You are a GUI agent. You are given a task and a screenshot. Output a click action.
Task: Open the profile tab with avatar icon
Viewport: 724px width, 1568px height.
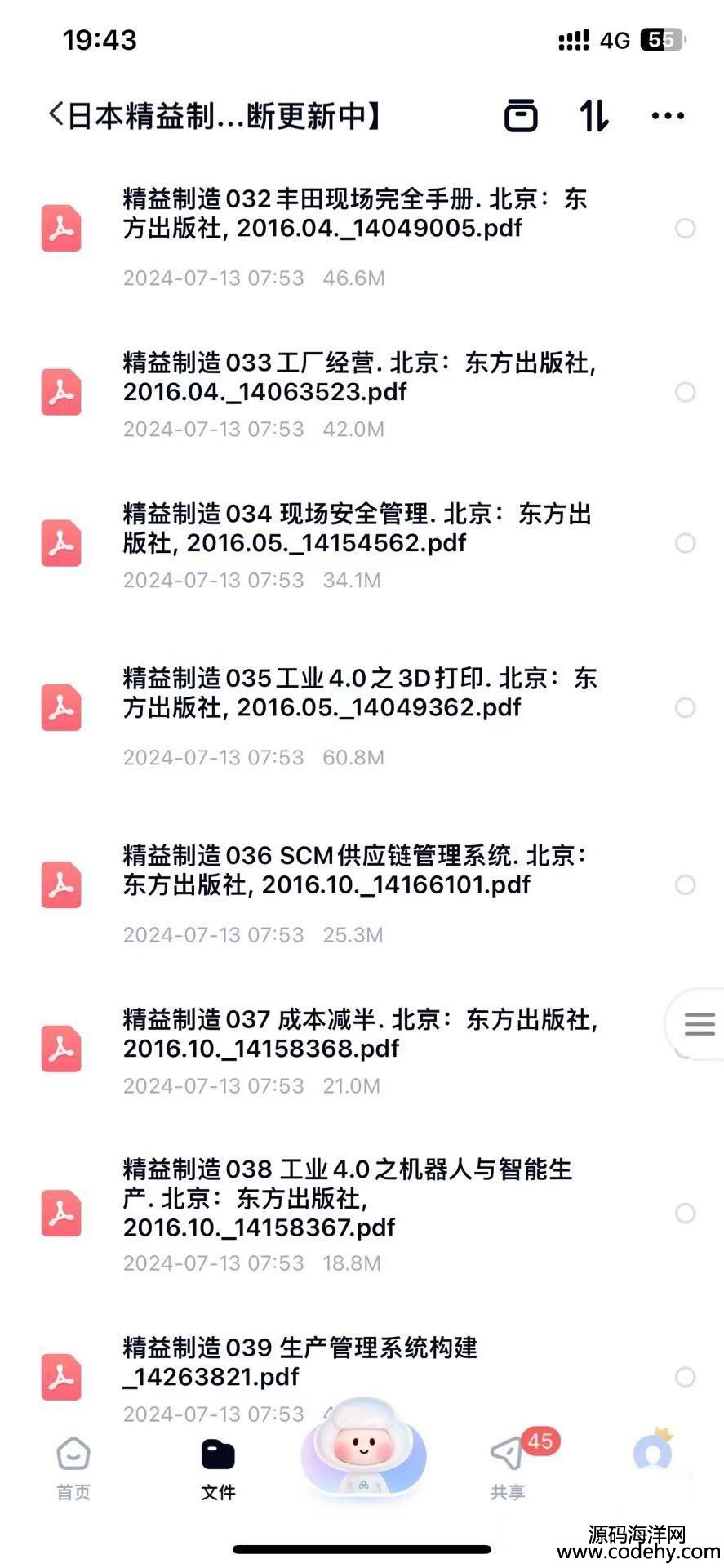653,1455
